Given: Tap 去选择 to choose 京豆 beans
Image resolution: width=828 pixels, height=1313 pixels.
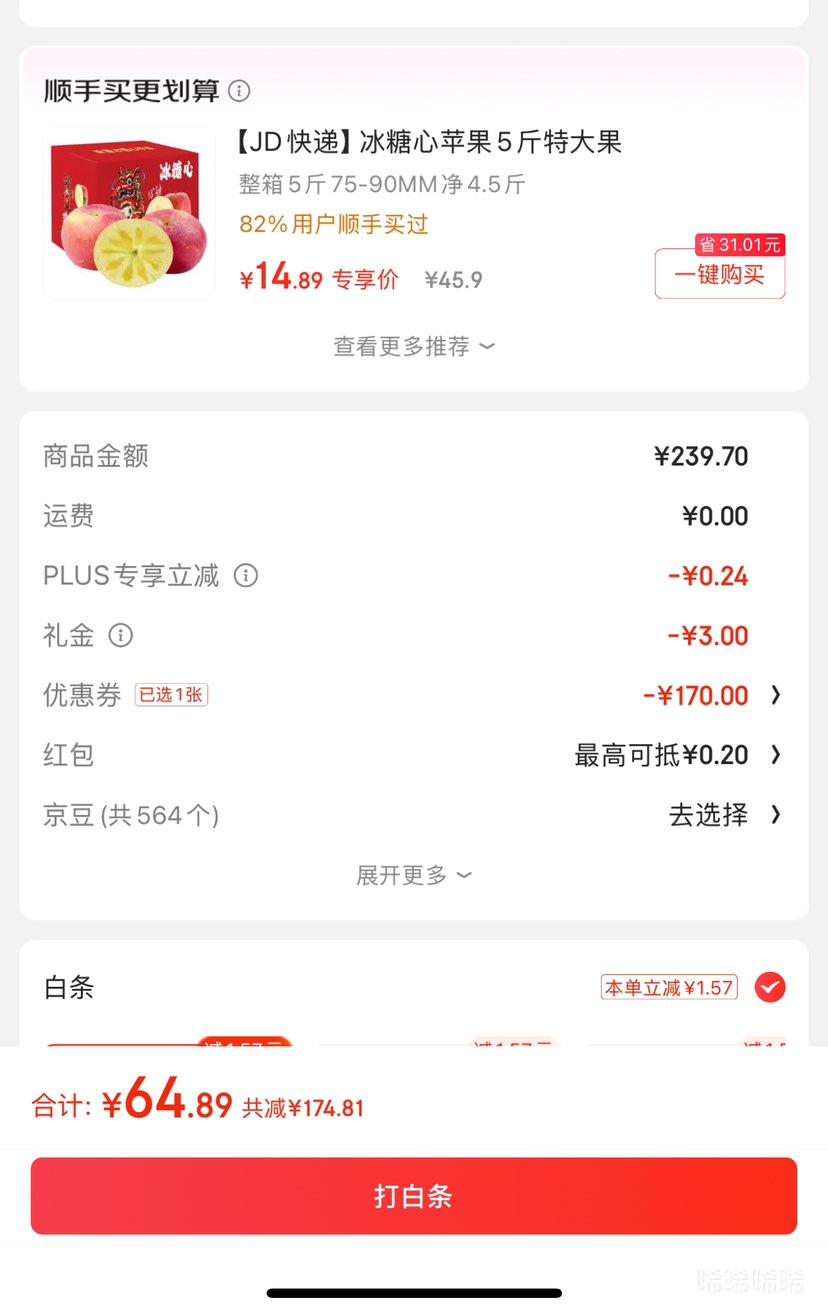Looking at the screenshot, I should coord(707,814).
